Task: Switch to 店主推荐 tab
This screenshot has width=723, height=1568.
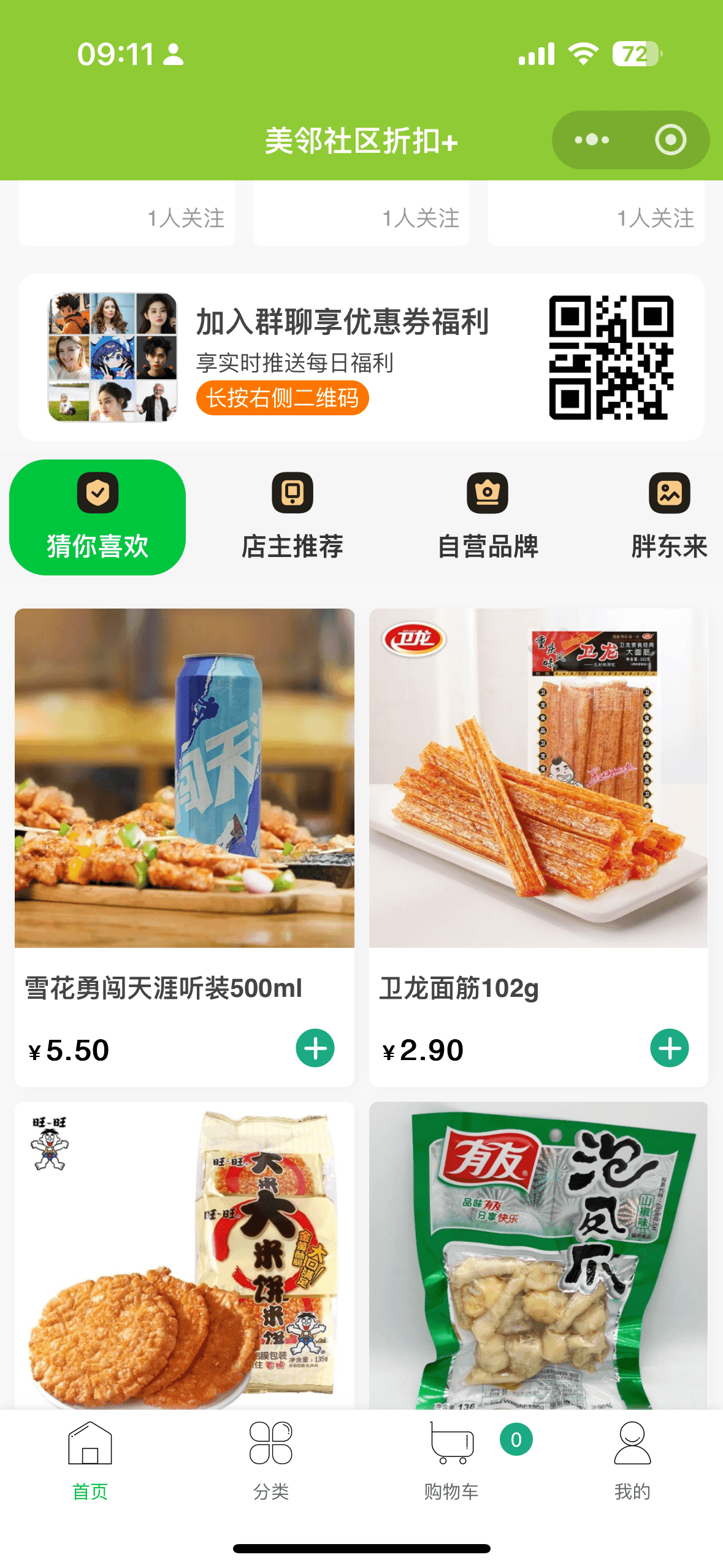Action: point(292,517)
